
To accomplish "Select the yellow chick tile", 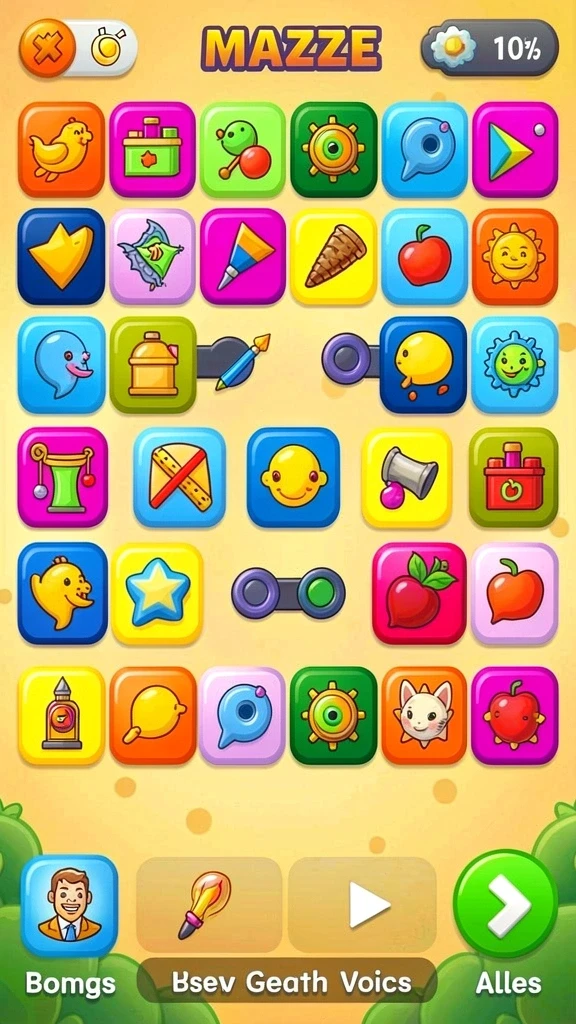I will click(x=61, y=150).
